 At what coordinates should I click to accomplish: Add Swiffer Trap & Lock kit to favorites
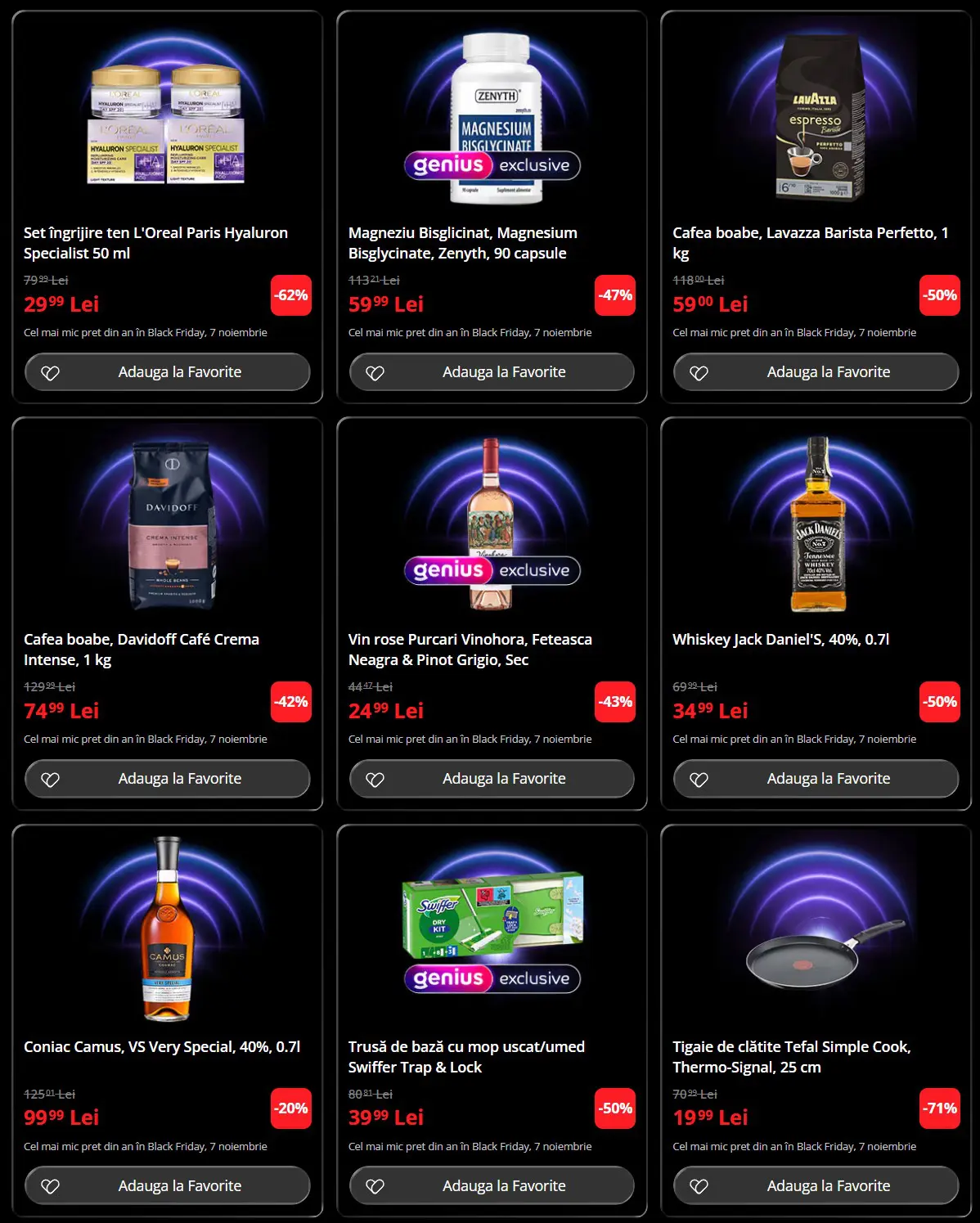(x=492, y=1185)
